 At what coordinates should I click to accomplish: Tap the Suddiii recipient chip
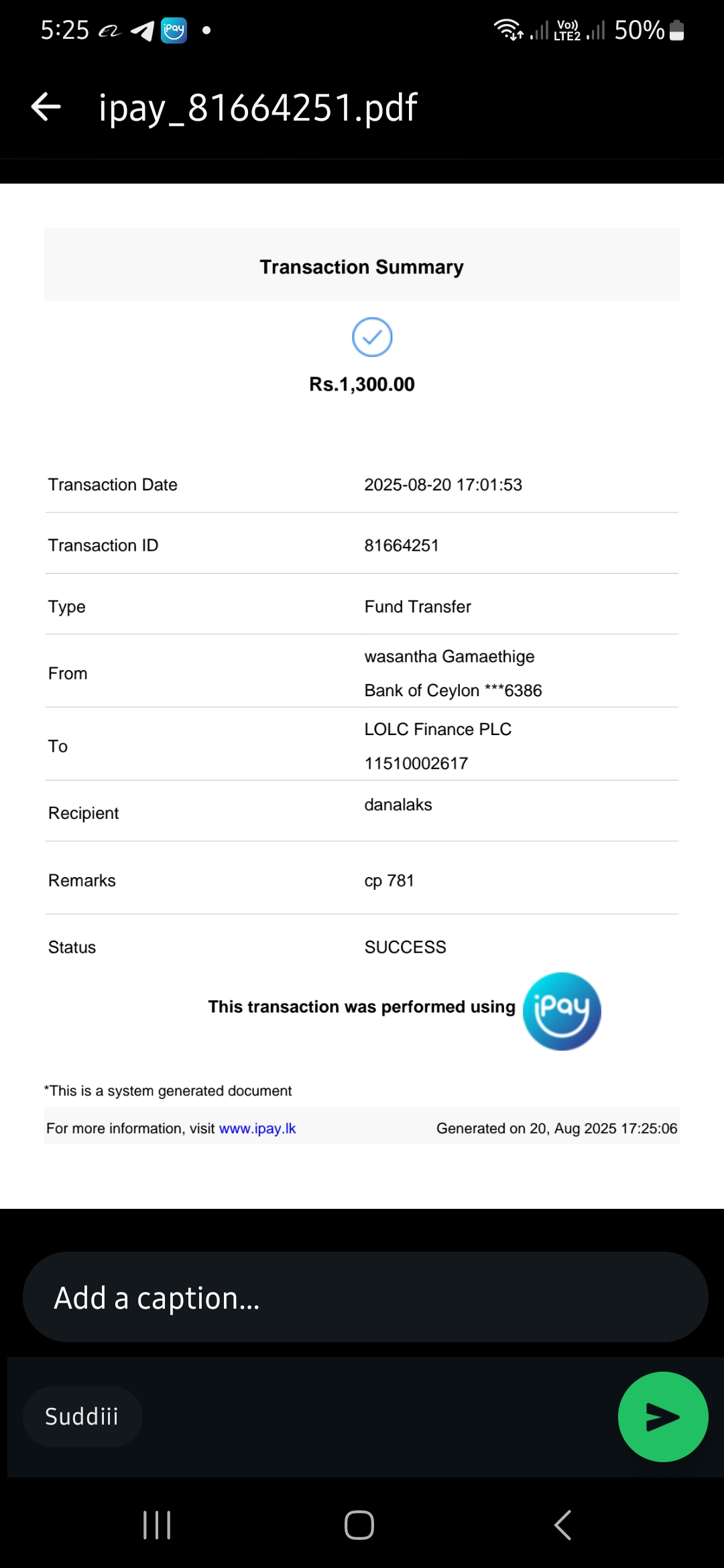(x=82, y=1417)
